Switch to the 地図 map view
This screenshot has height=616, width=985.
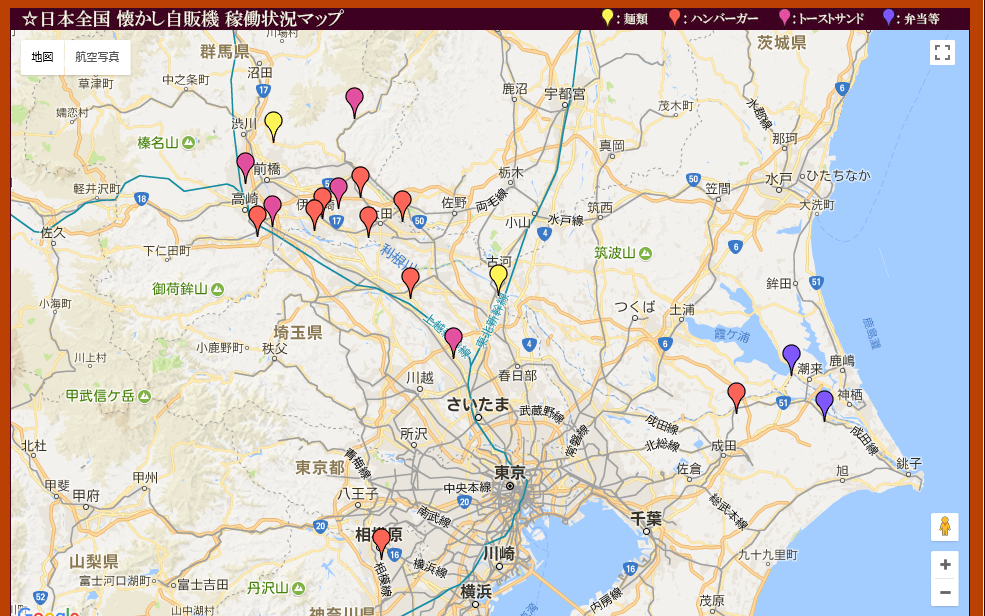(42, 57)
